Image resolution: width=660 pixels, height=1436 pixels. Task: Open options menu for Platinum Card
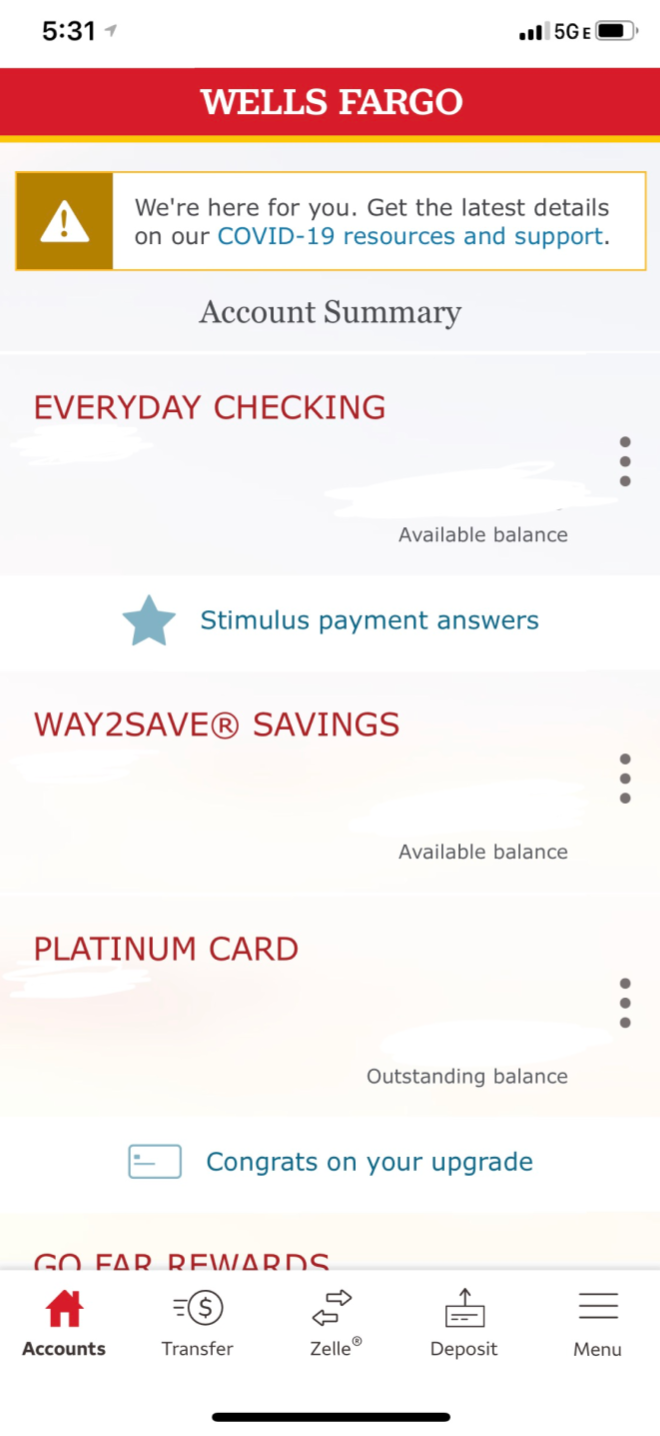pos(625,1002)
